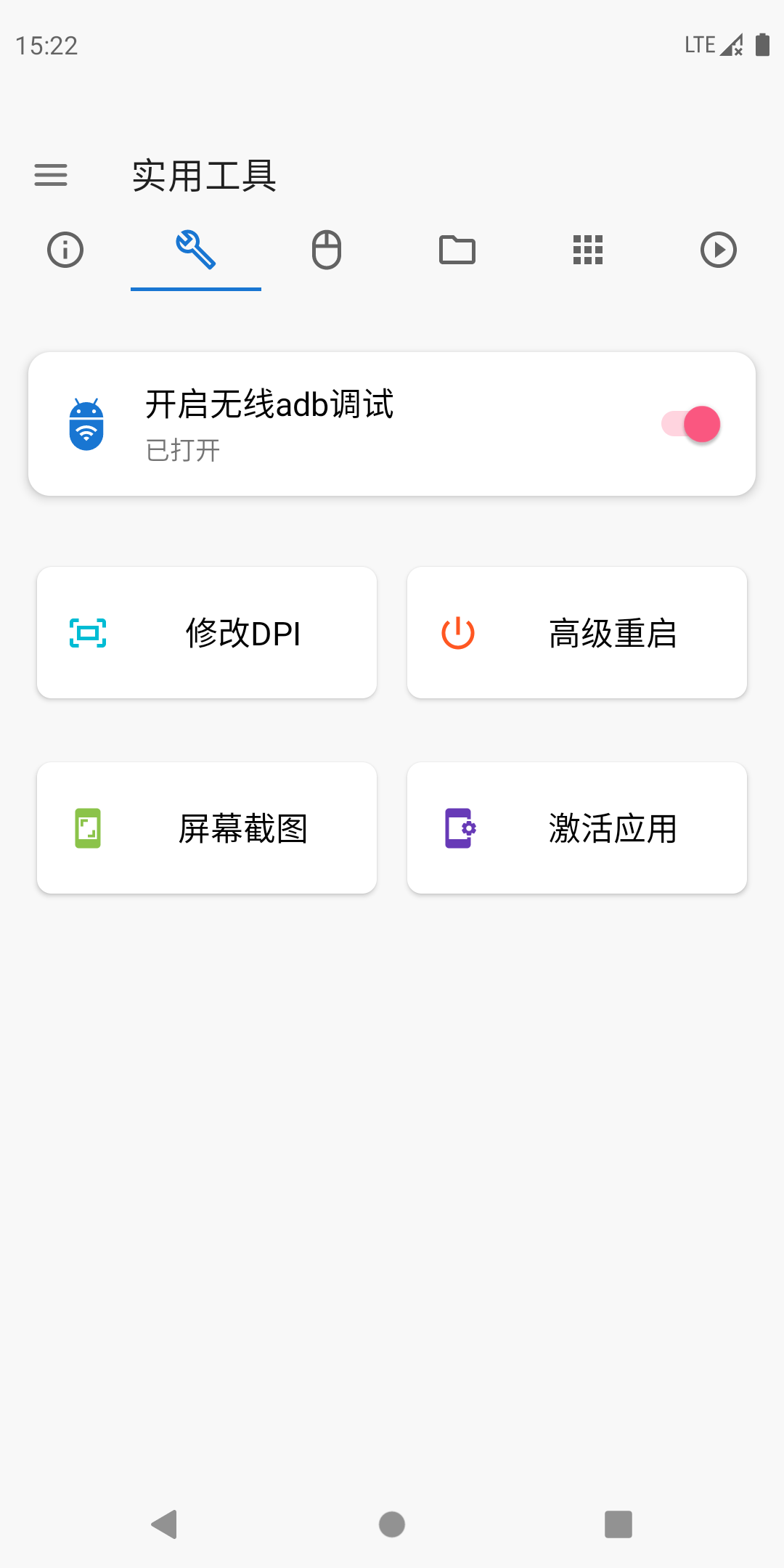Viewport: 784px width, 1568px height.
Task: Click the purple phone gear icon
Action: click(458, 828)
